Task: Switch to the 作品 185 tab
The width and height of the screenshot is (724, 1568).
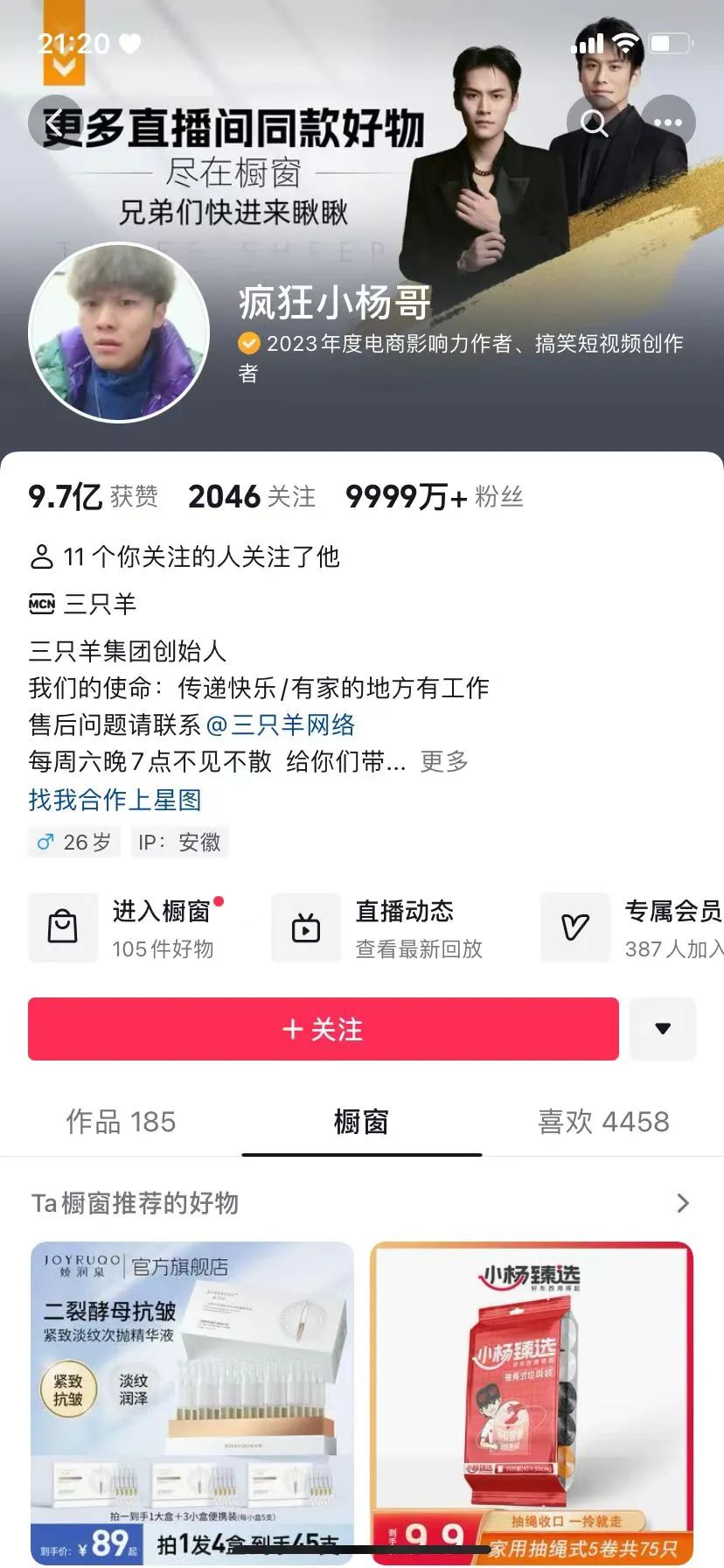Action: (x=121, y=1122)
